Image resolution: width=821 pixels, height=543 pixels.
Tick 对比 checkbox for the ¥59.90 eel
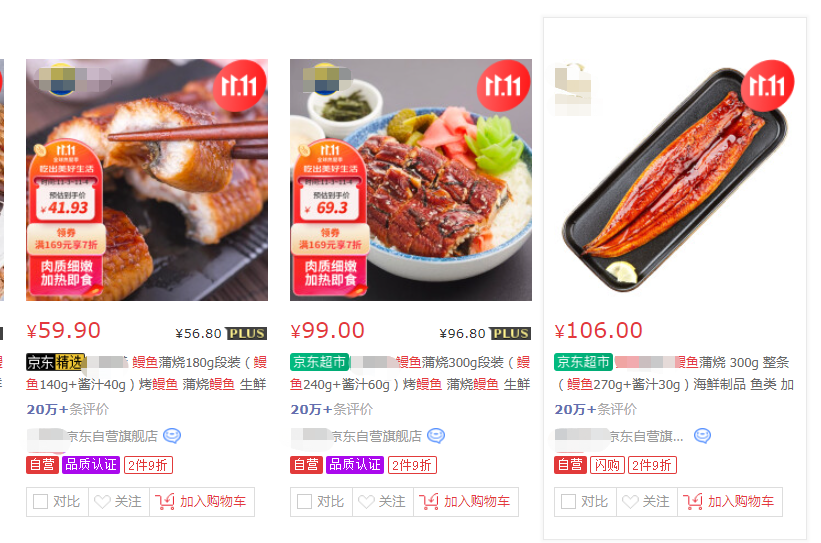pos(41,502)
